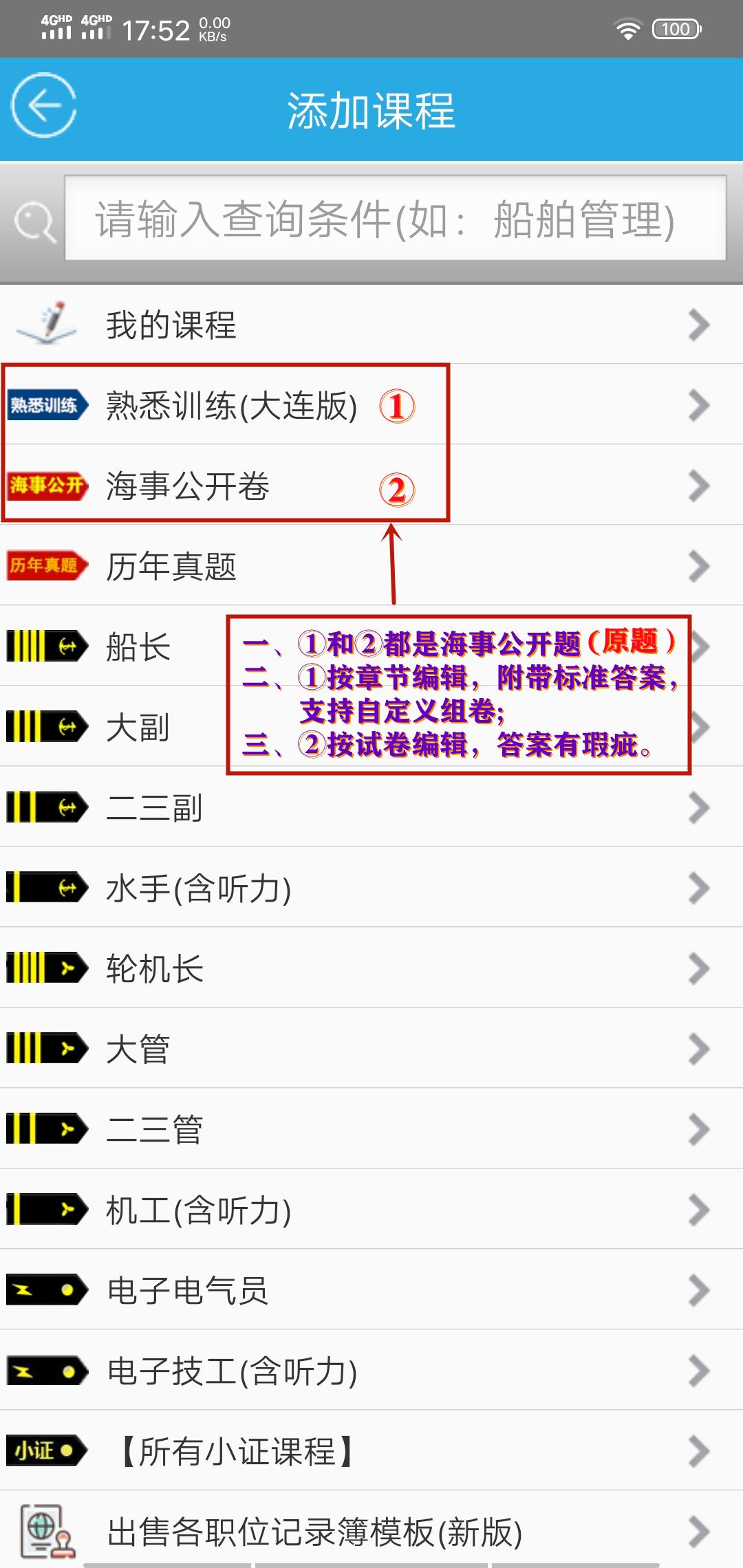Open 熟悉训练(大连版) course list
743x1568 pixels.
(231, 406)
